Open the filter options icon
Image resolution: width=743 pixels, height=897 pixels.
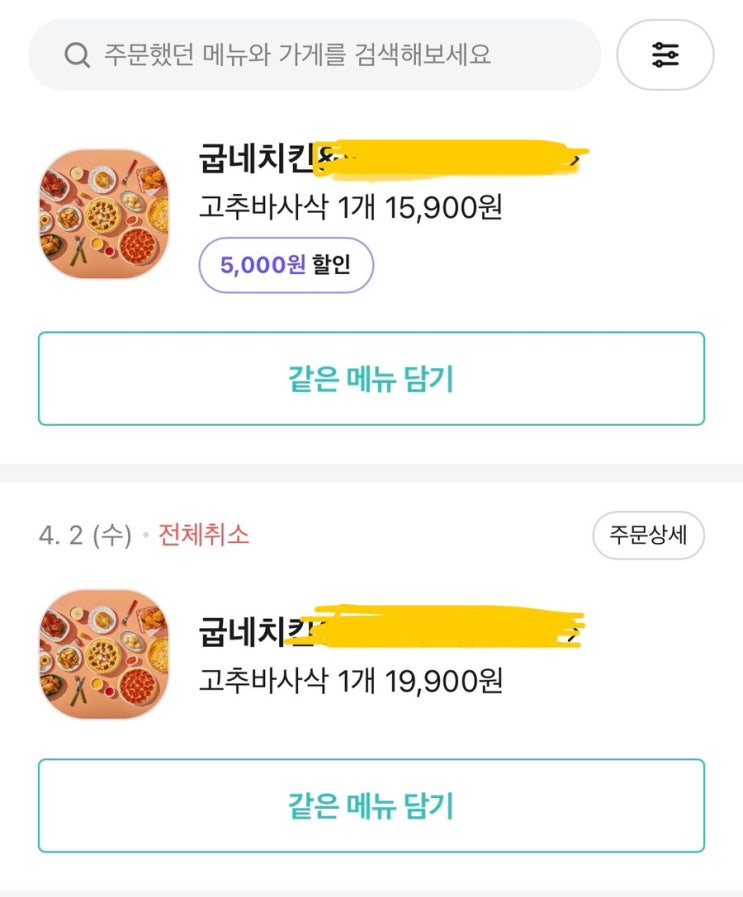665,55
